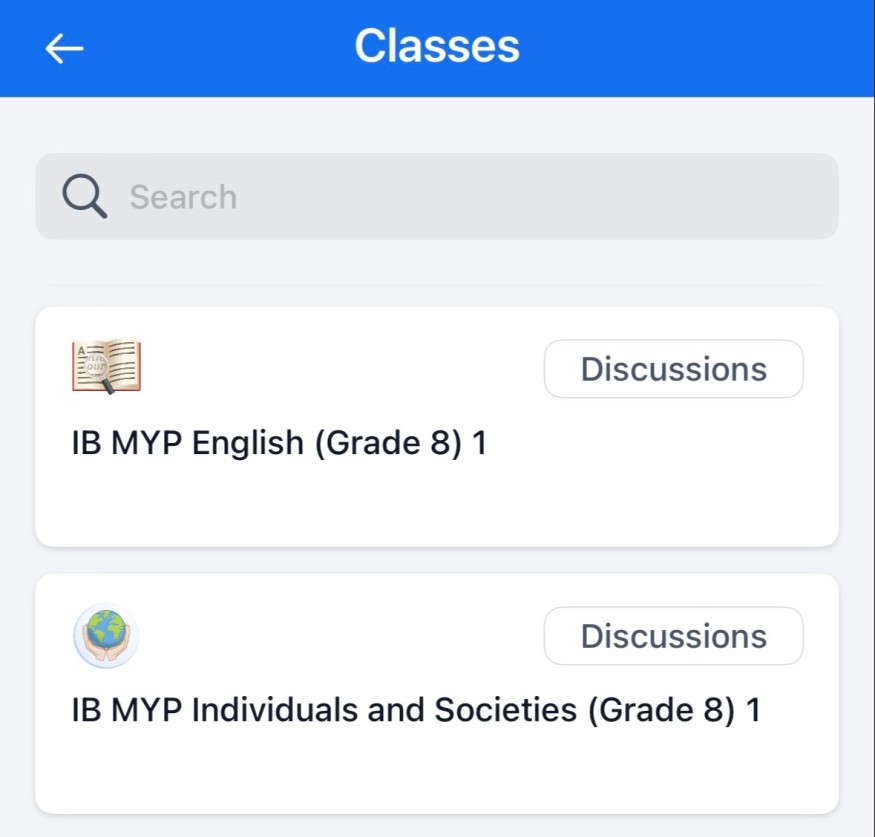This screenshot has height=837, width=875.
Task: Go back using the arrow icon
Action: (64, 48)
